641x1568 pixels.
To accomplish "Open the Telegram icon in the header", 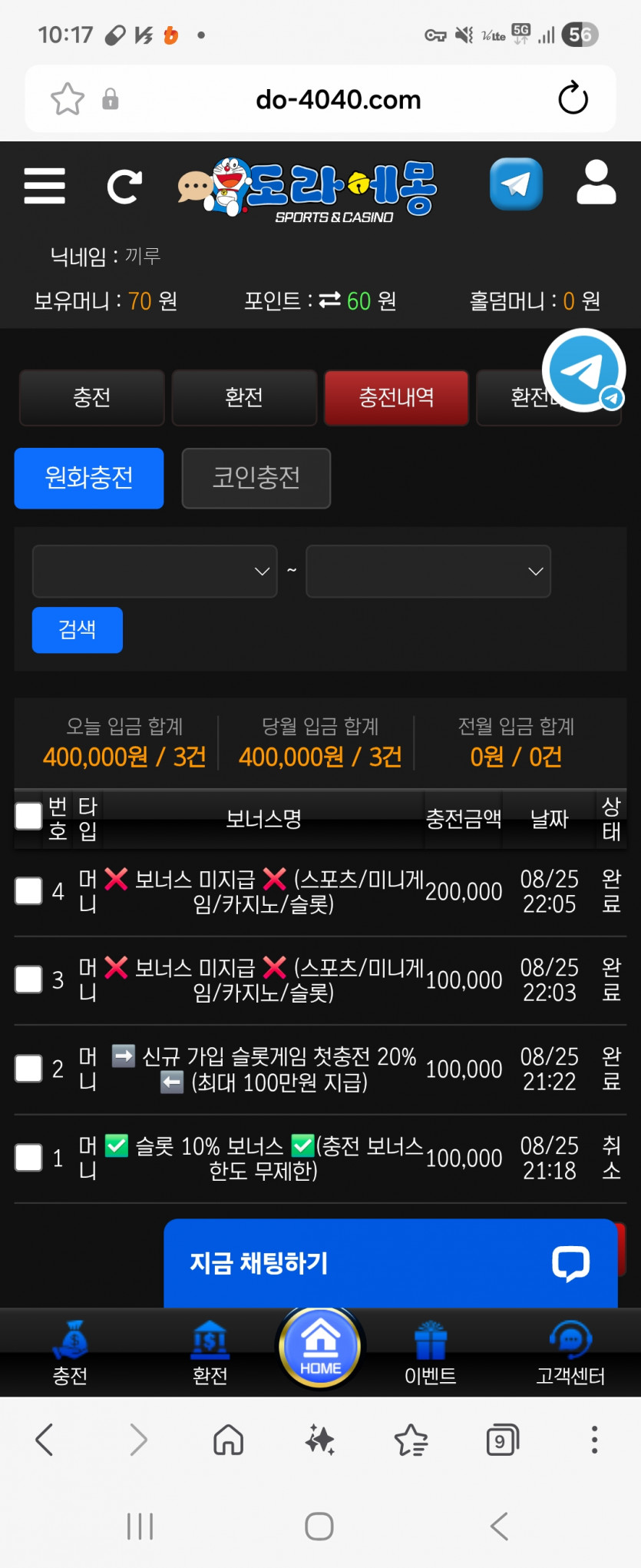I will point(516,184).
